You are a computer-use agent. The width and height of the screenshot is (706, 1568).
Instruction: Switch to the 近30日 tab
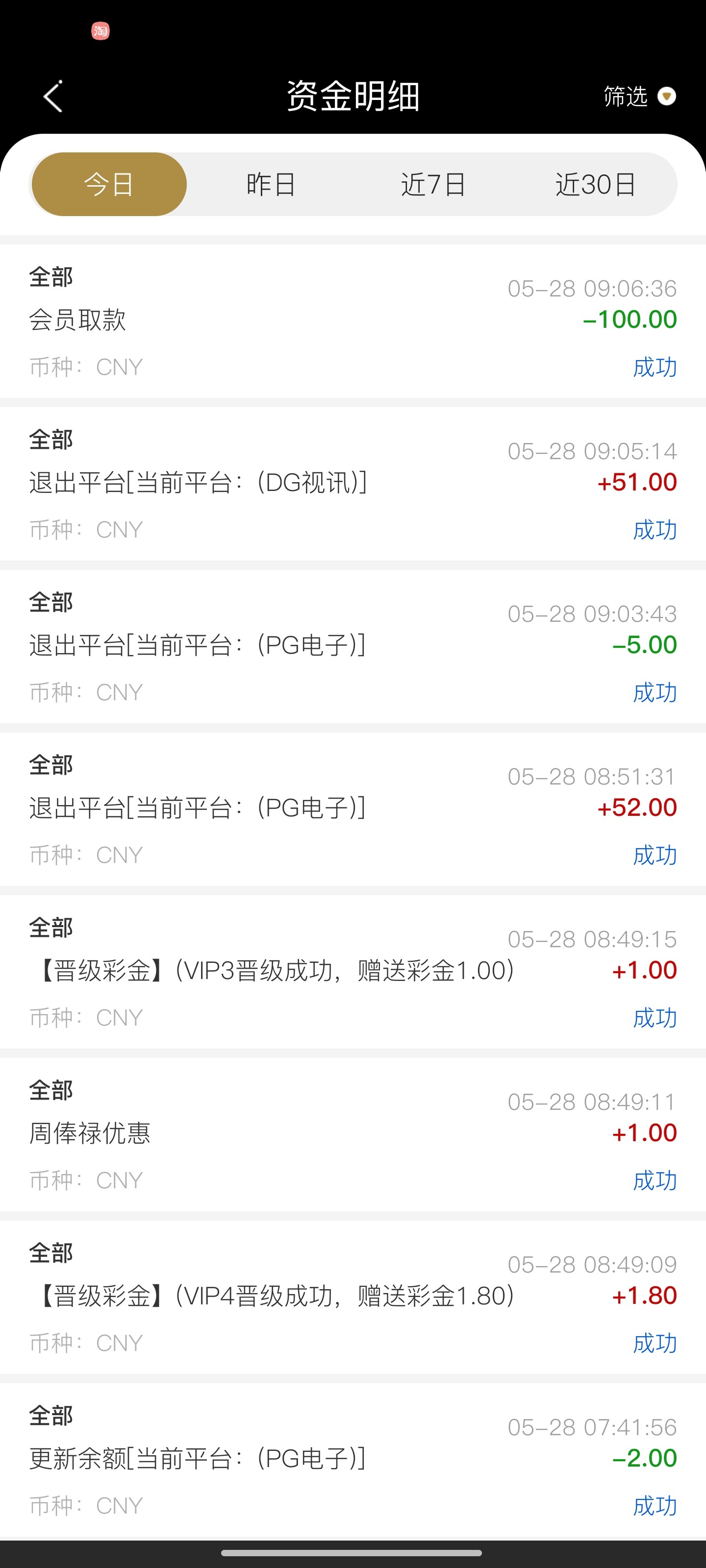[x=595, y=184]
